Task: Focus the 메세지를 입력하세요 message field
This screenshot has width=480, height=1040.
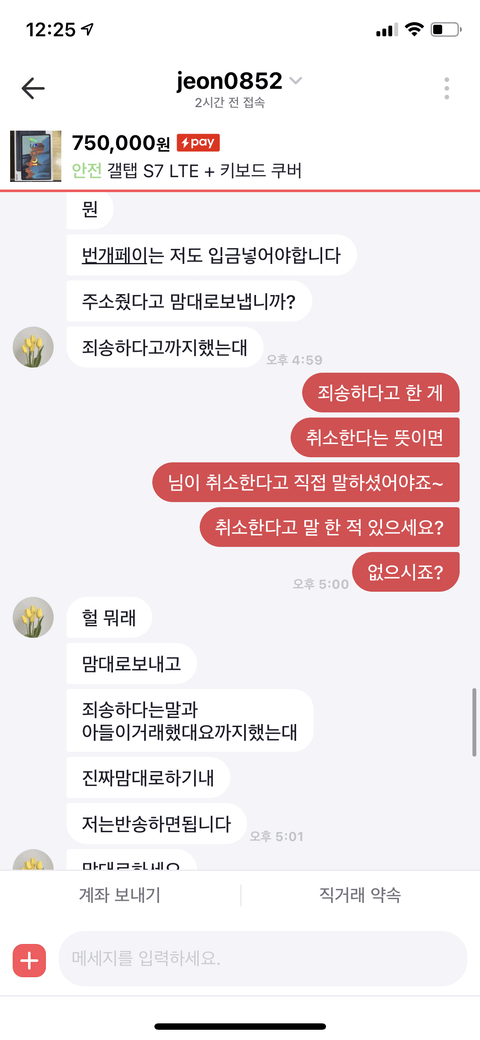Action: [x=263, y=958]
